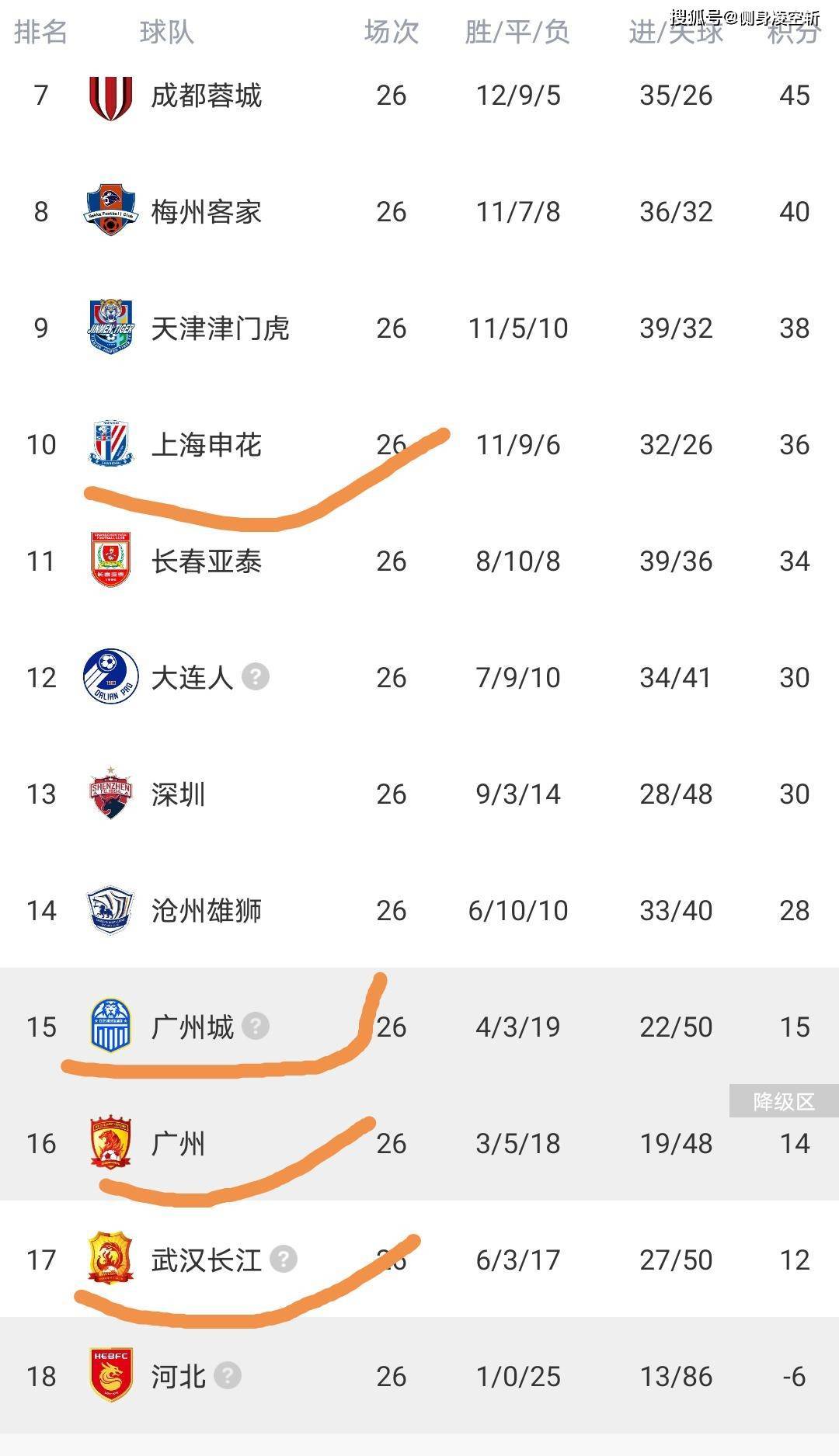Image resolution: width=839 pixels, height=1456 pixels.
Task: Open the 梅州客家 team row
Action: point(419,211)
